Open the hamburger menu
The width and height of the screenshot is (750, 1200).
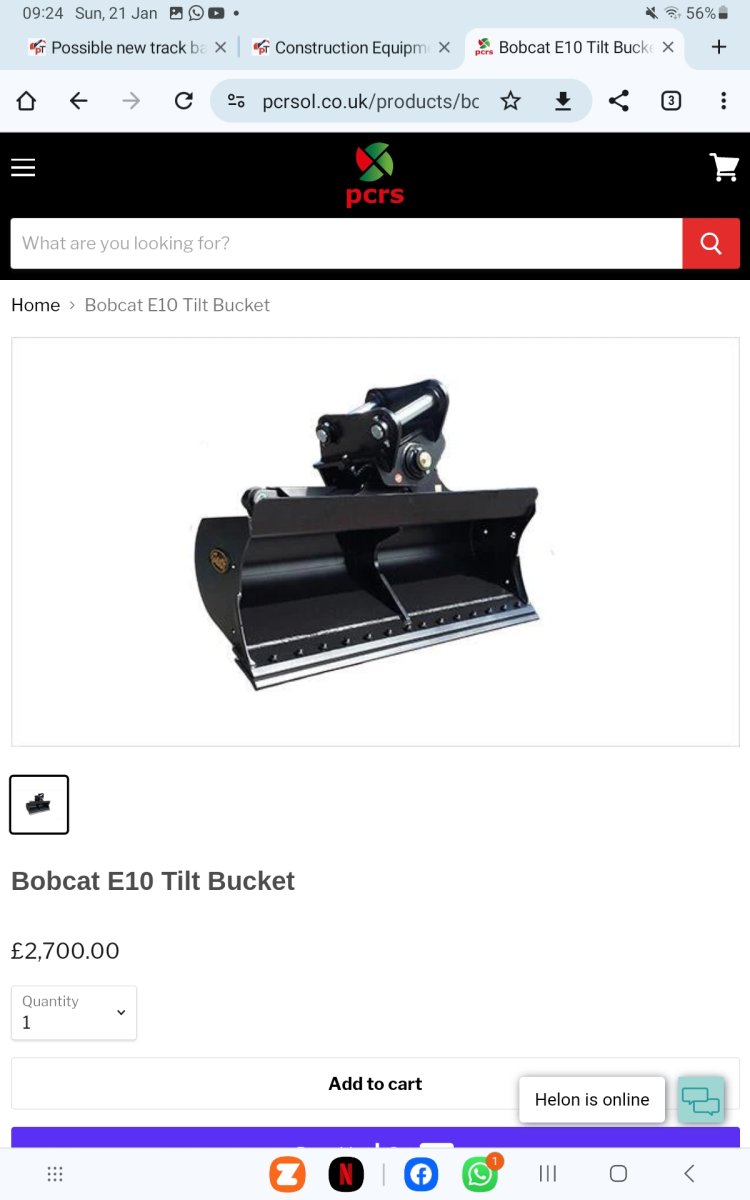pos(23,167)
